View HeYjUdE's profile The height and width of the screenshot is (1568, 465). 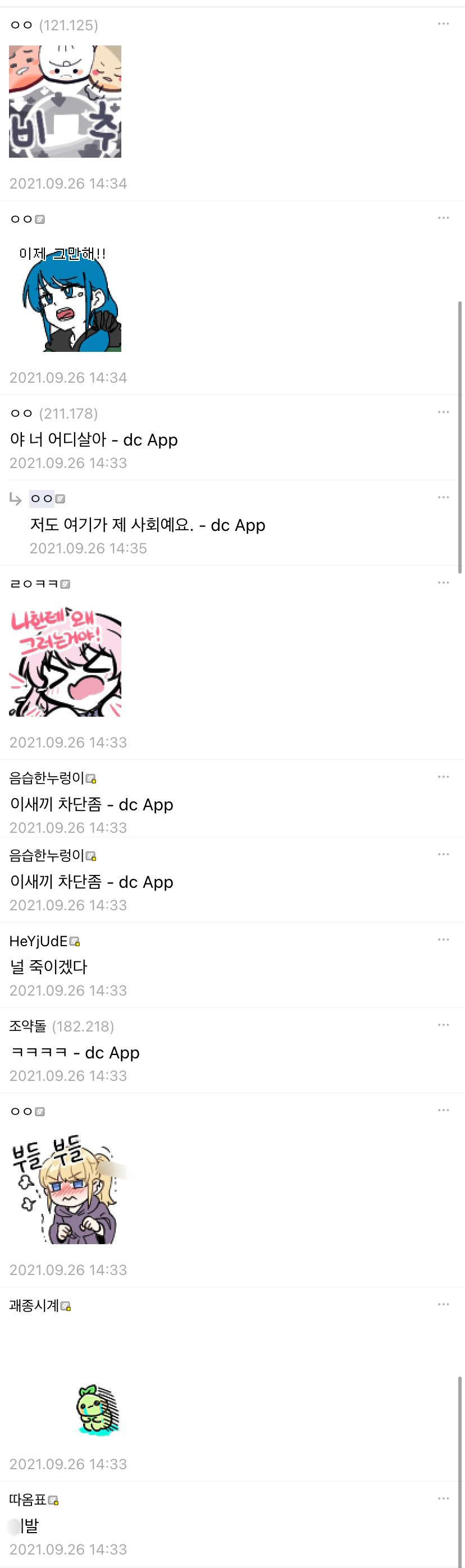point(38,941)
